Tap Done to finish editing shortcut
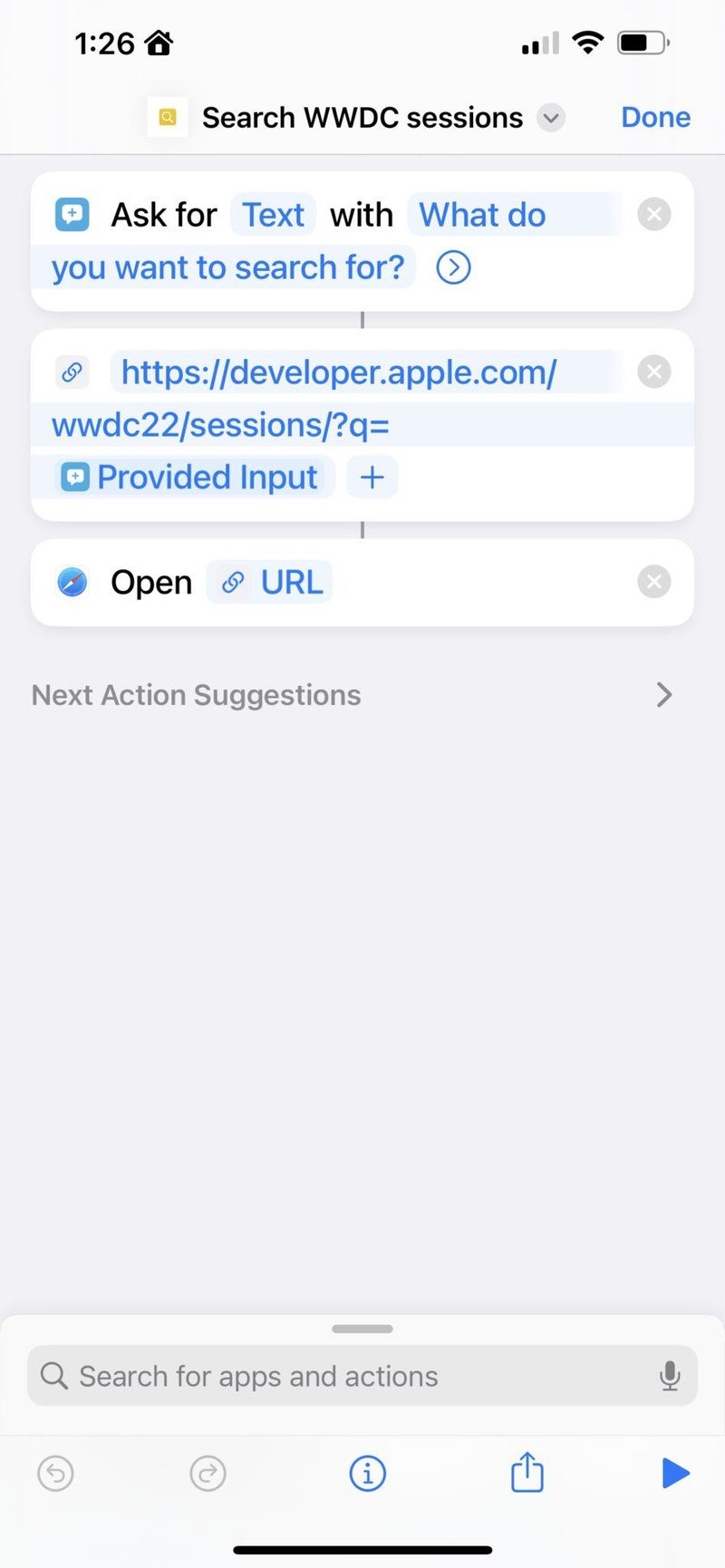The image size is (725, 1568). point(655,118)
